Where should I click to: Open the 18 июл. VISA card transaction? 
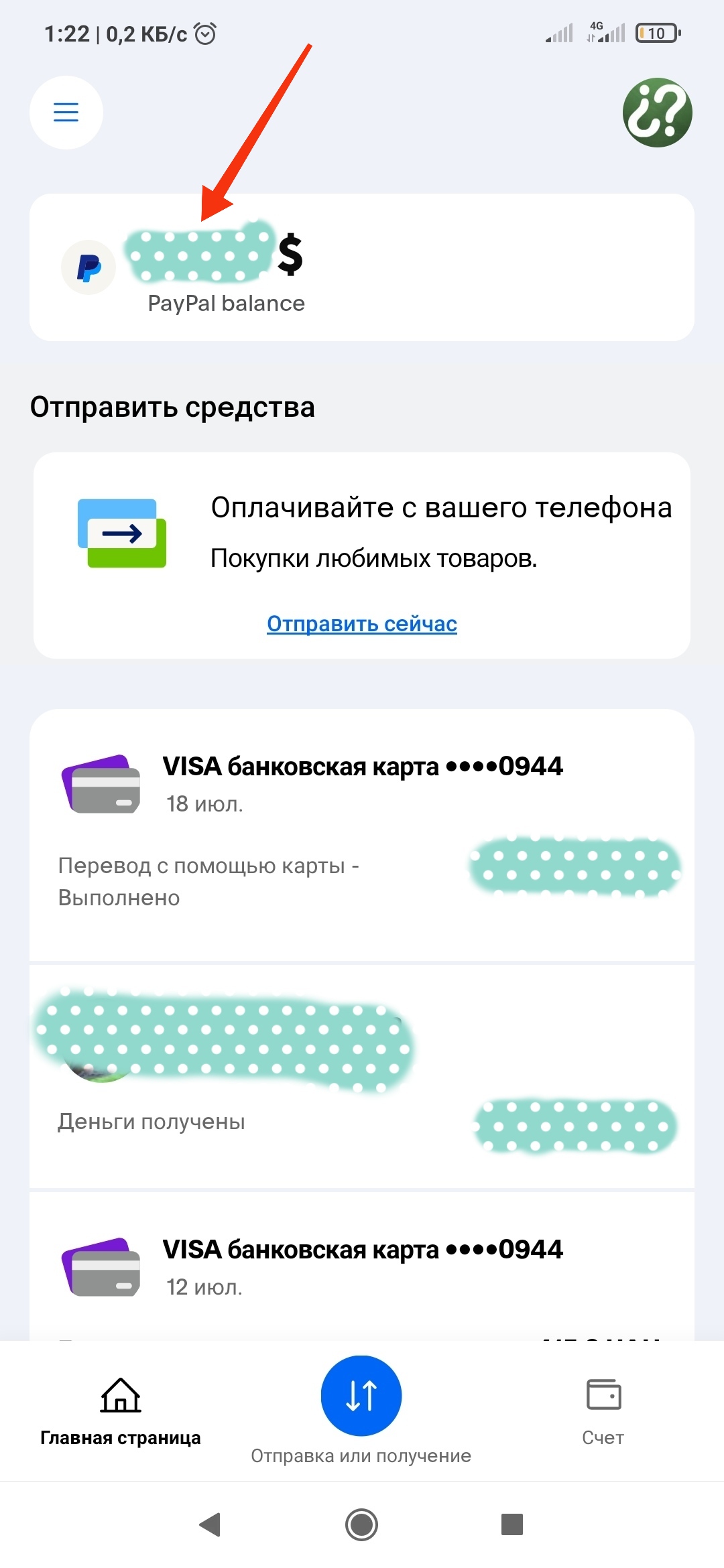[x=362, y=835]
